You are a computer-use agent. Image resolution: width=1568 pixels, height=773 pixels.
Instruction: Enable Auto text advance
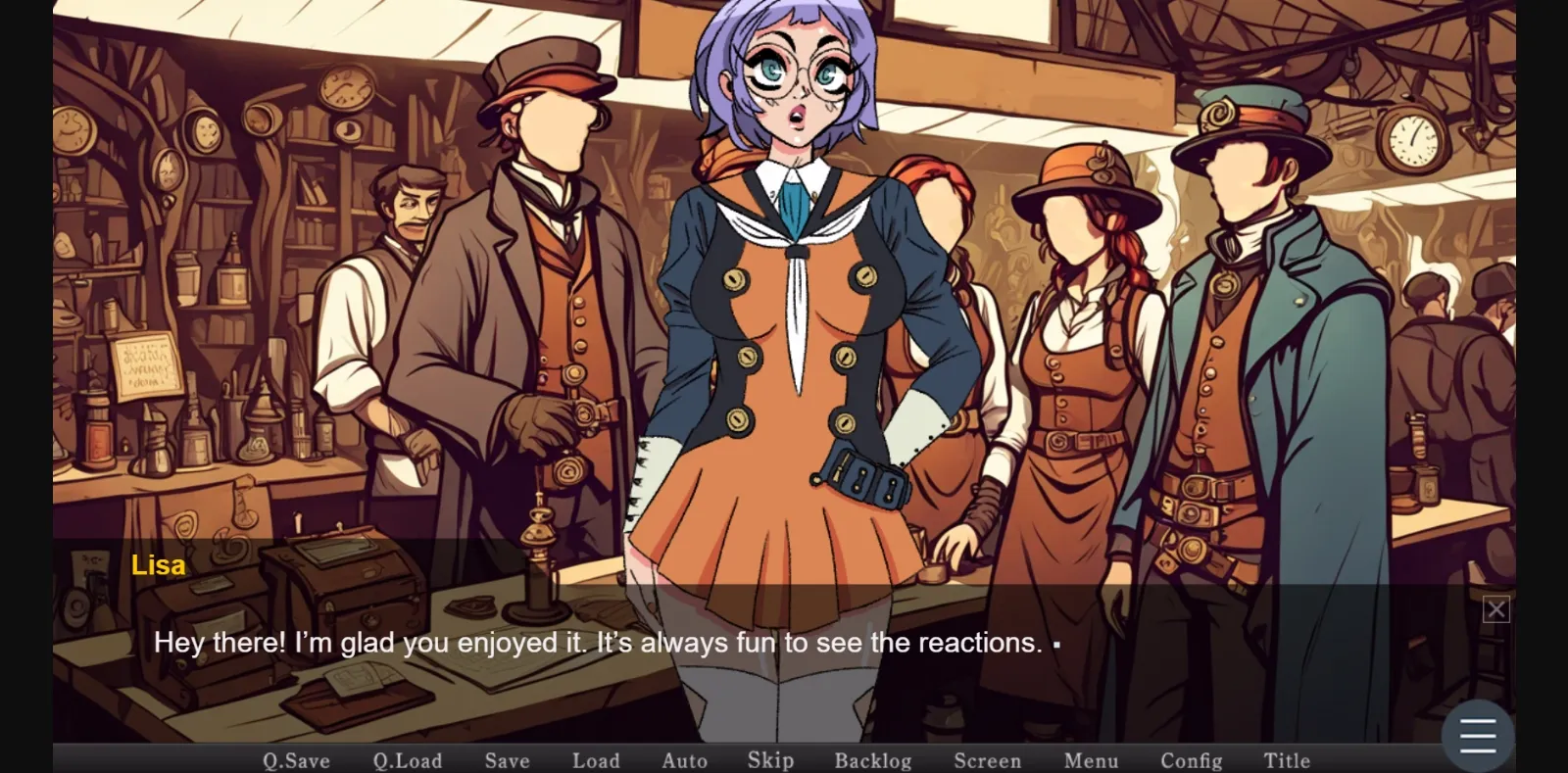click(x=684, y=760)
